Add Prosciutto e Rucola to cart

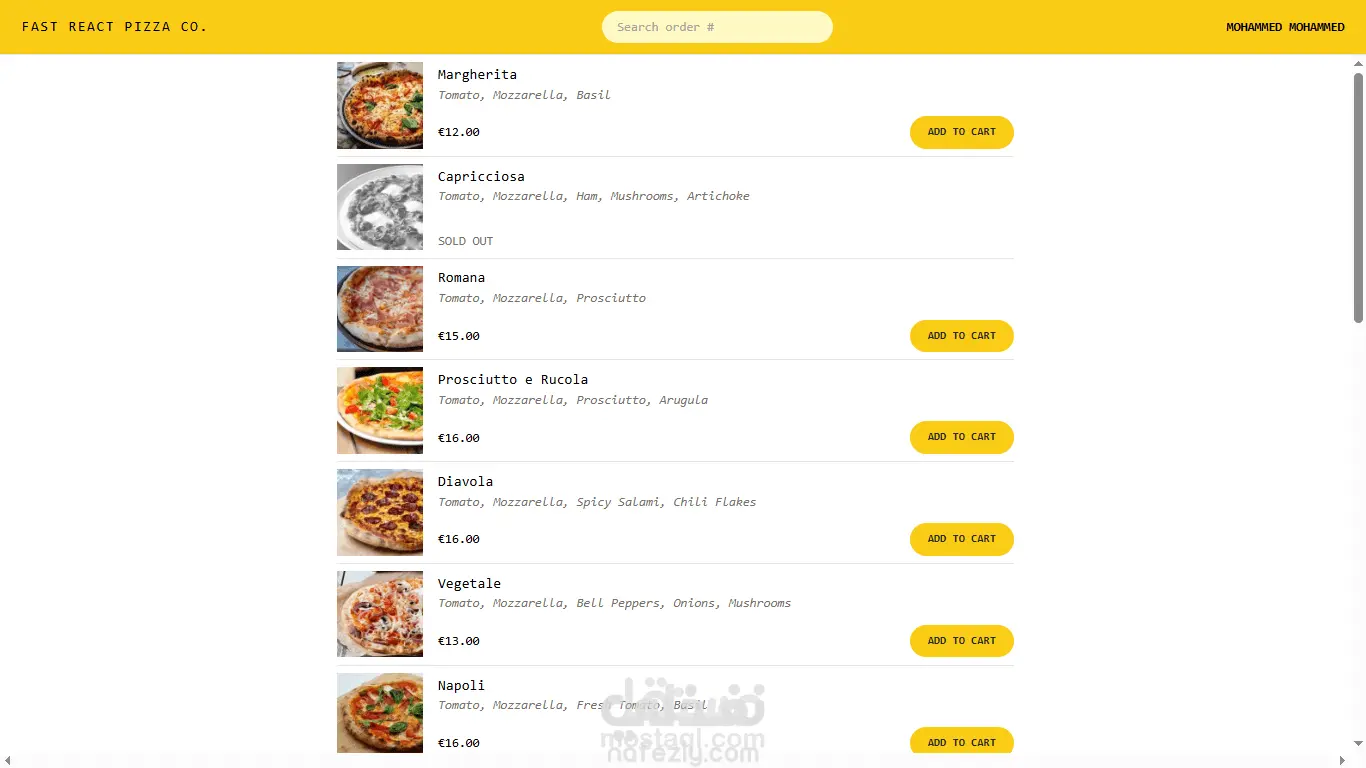tap(961, 437)
